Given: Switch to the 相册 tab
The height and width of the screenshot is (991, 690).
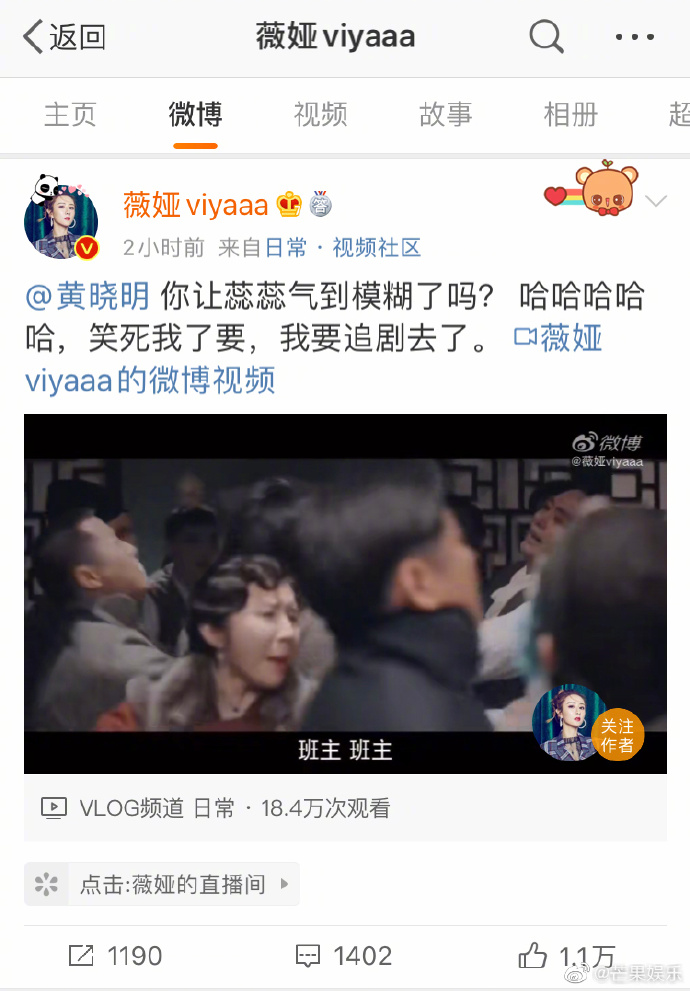Looking at the screenshot, I should [570, 114].
